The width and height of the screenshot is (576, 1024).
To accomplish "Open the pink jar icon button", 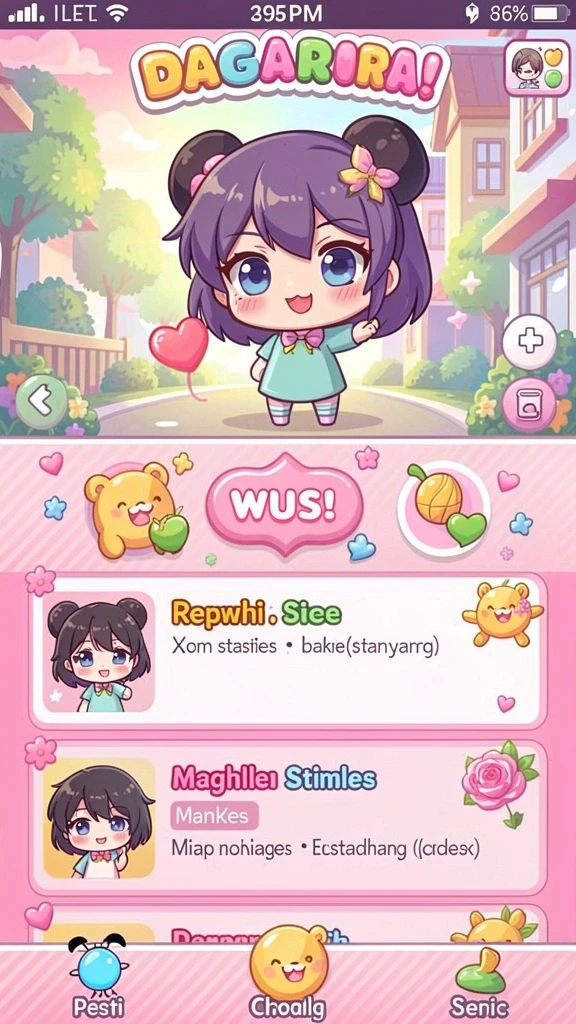I will (x=529, y=405).
